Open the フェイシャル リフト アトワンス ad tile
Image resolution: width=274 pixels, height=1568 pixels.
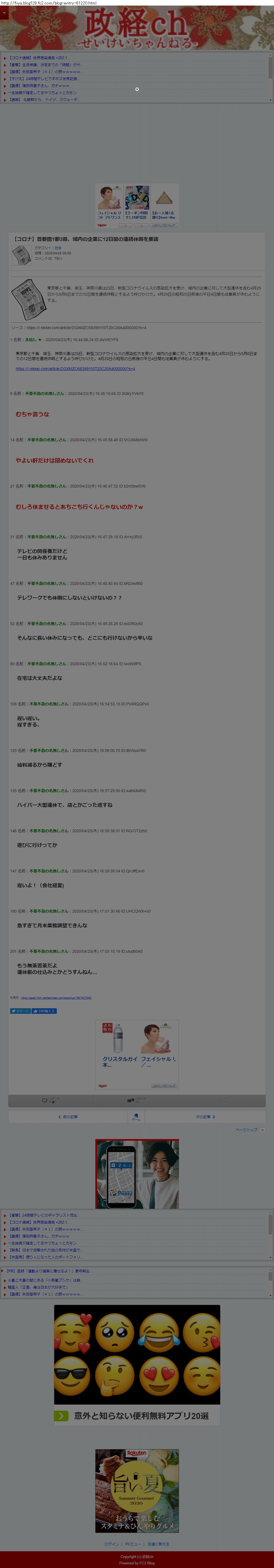[x=110, y=204]
